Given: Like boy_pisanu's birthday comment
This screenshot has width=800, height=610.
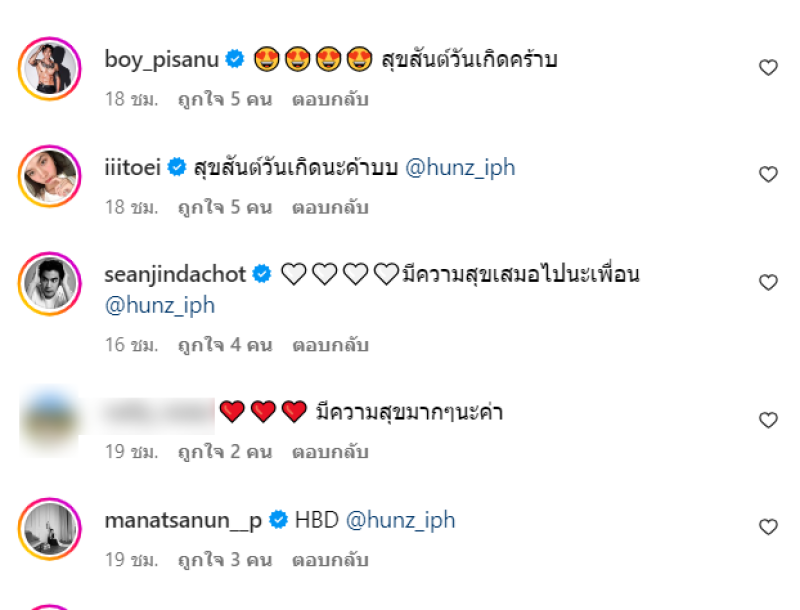Looking at the screenshot, I should click(768, 68).
